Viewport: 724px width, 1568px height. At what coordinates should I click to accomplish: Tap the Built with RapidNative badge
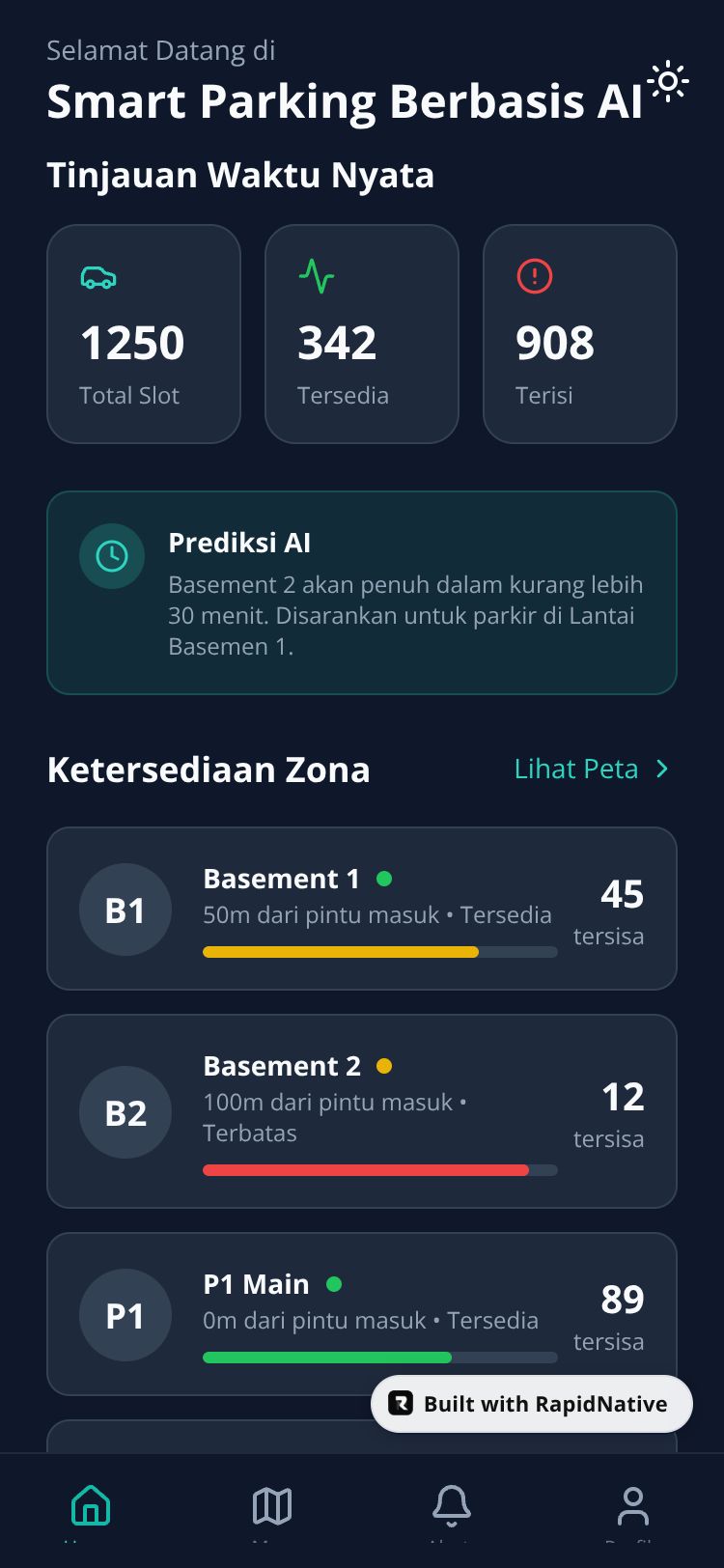[532, 1404]
